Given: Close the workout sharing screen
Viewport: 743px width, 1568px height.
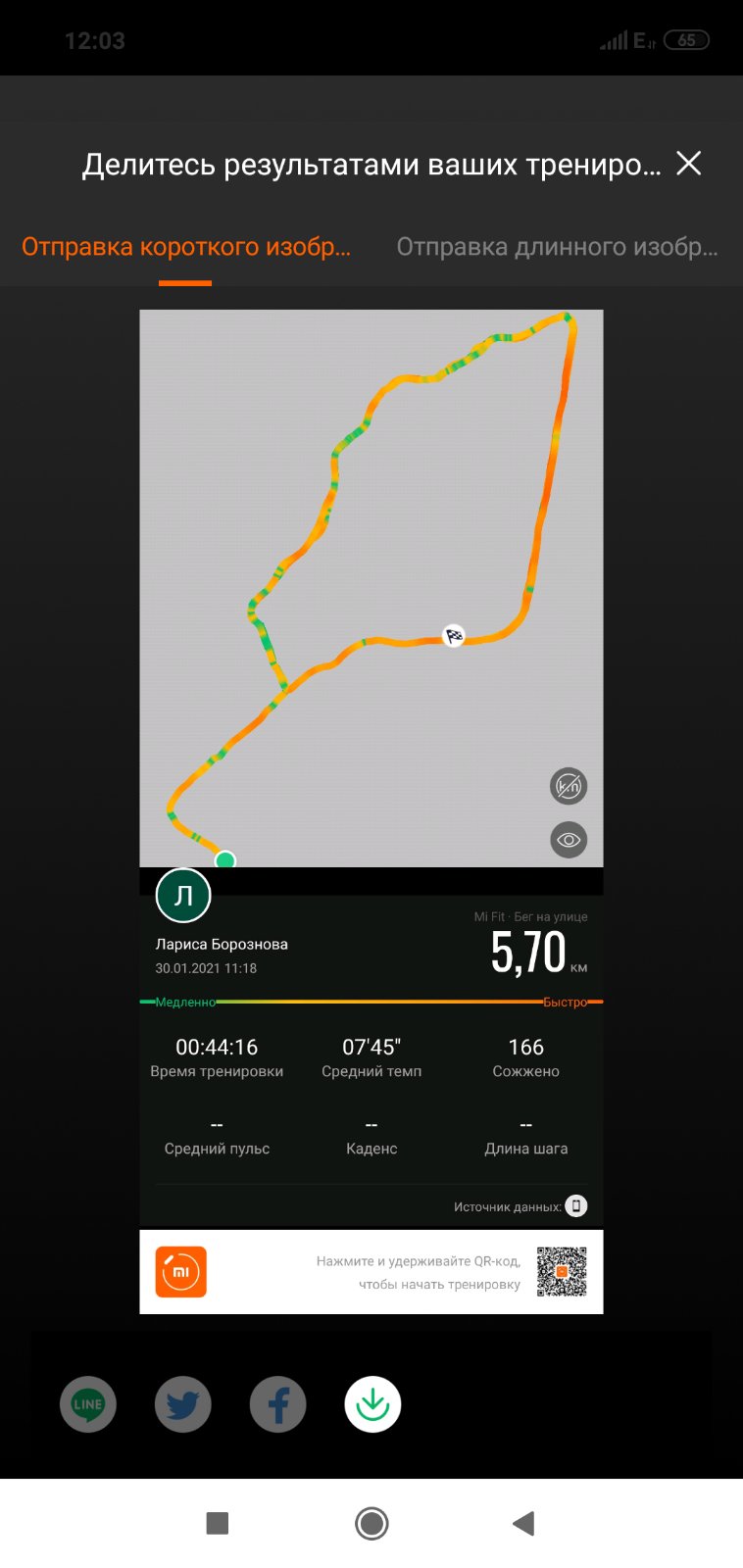Looking at the screenshot, I should pyautogui.click(x=689, y=164).
